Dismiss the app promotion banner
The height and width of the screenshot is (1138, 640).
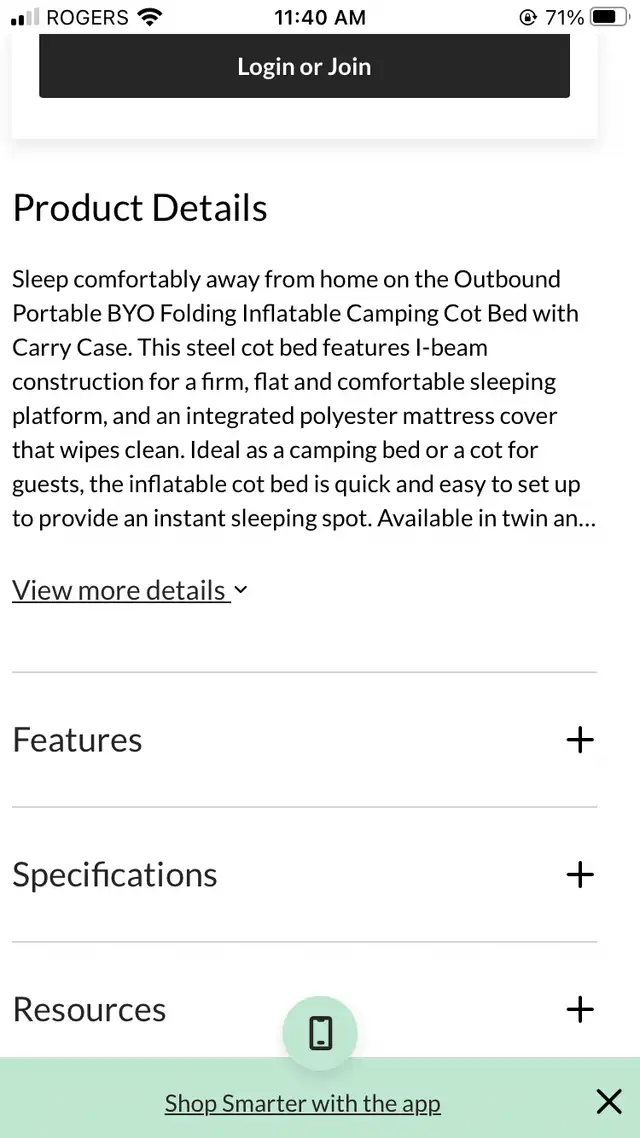point(609,1102)
